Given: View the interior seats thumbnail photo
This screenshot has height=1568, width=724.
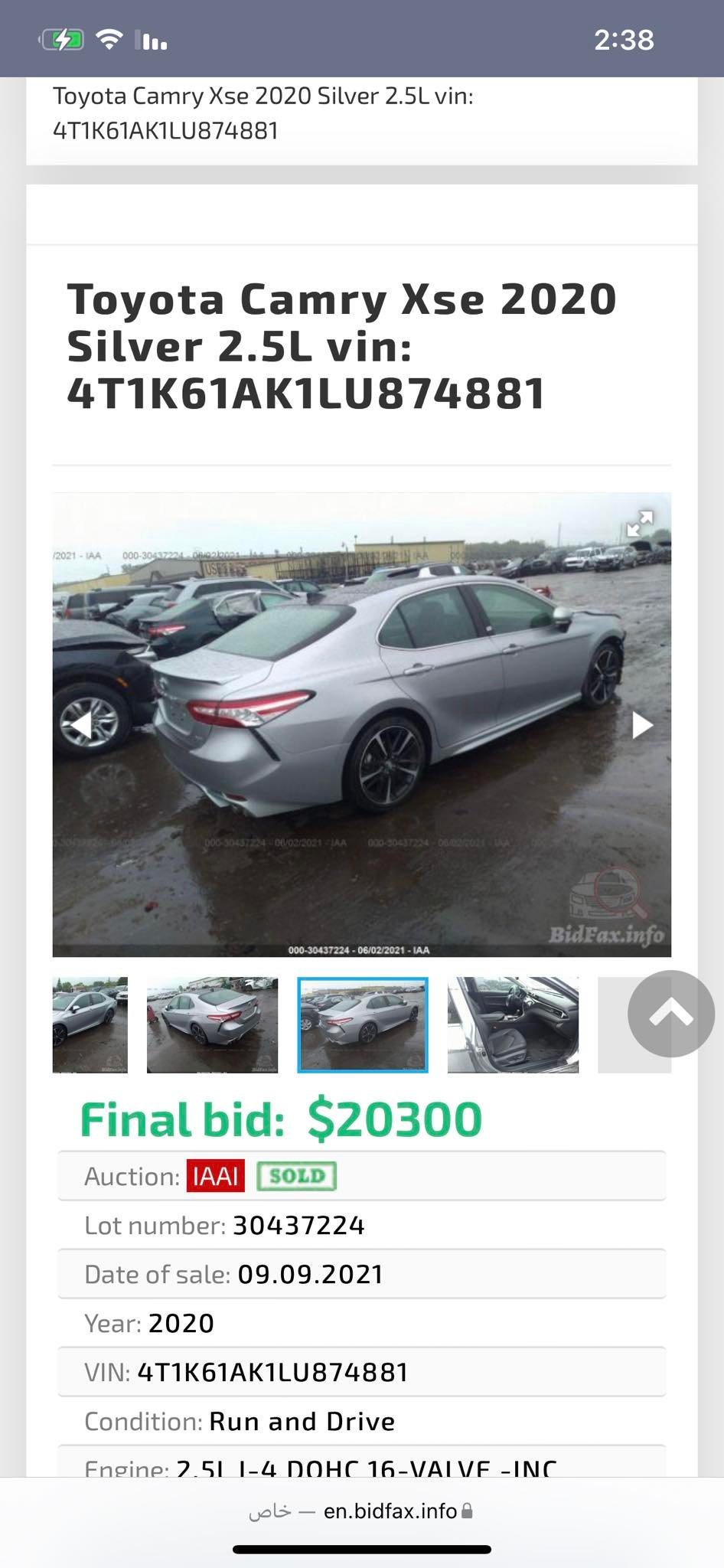Looking at the screenshot, I should (x=513, y=1024).
